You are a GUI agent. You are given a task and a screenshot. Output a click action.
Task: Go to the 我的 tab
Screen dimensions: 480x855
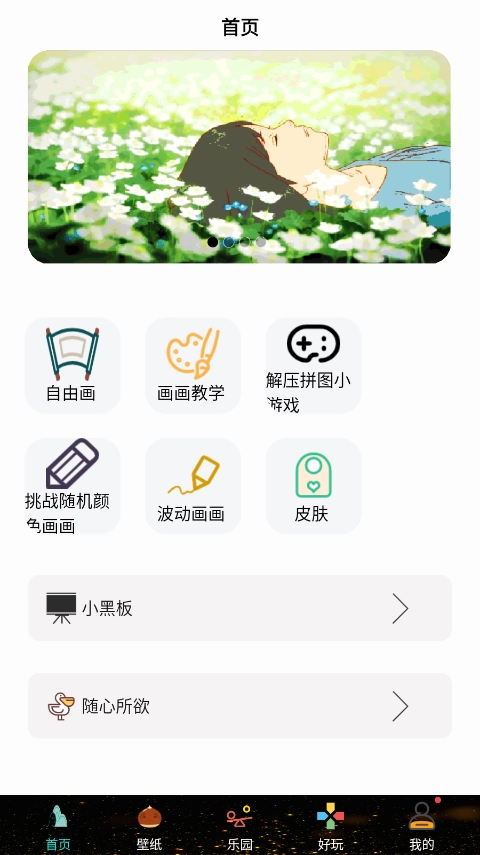(422, 826)
